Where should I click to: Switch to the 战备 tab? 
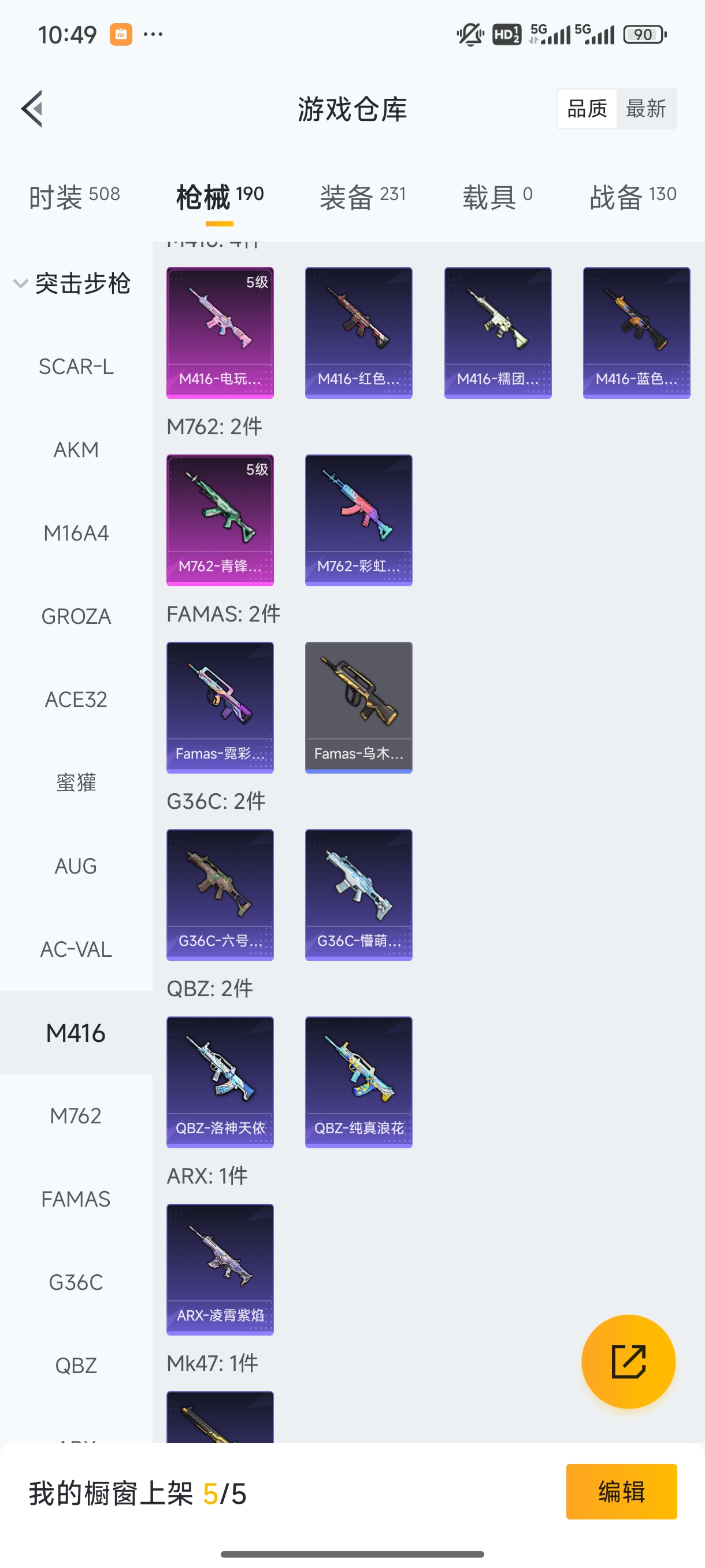point(633,197)
